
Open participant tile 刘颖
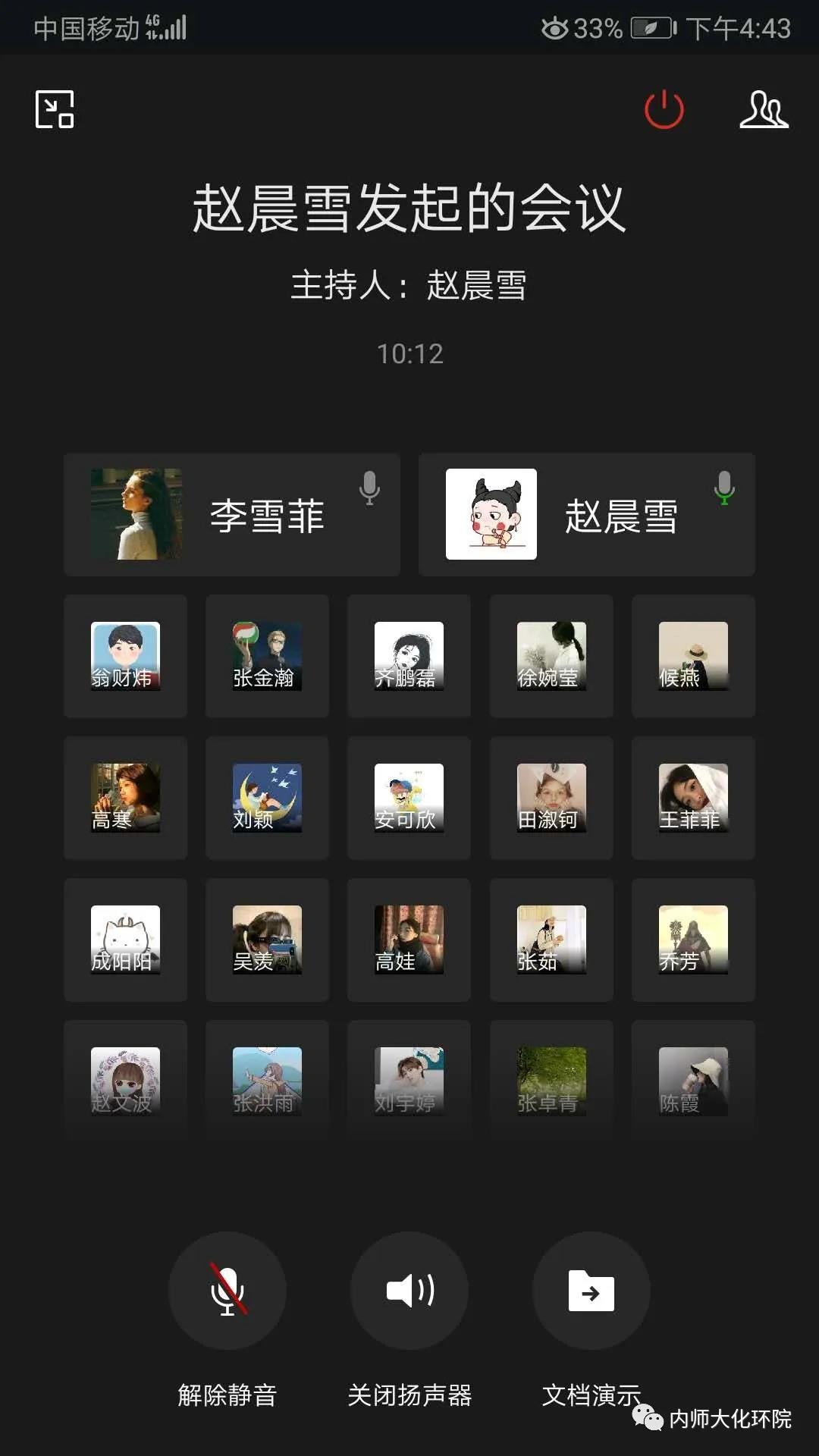[x=267, y=798]
